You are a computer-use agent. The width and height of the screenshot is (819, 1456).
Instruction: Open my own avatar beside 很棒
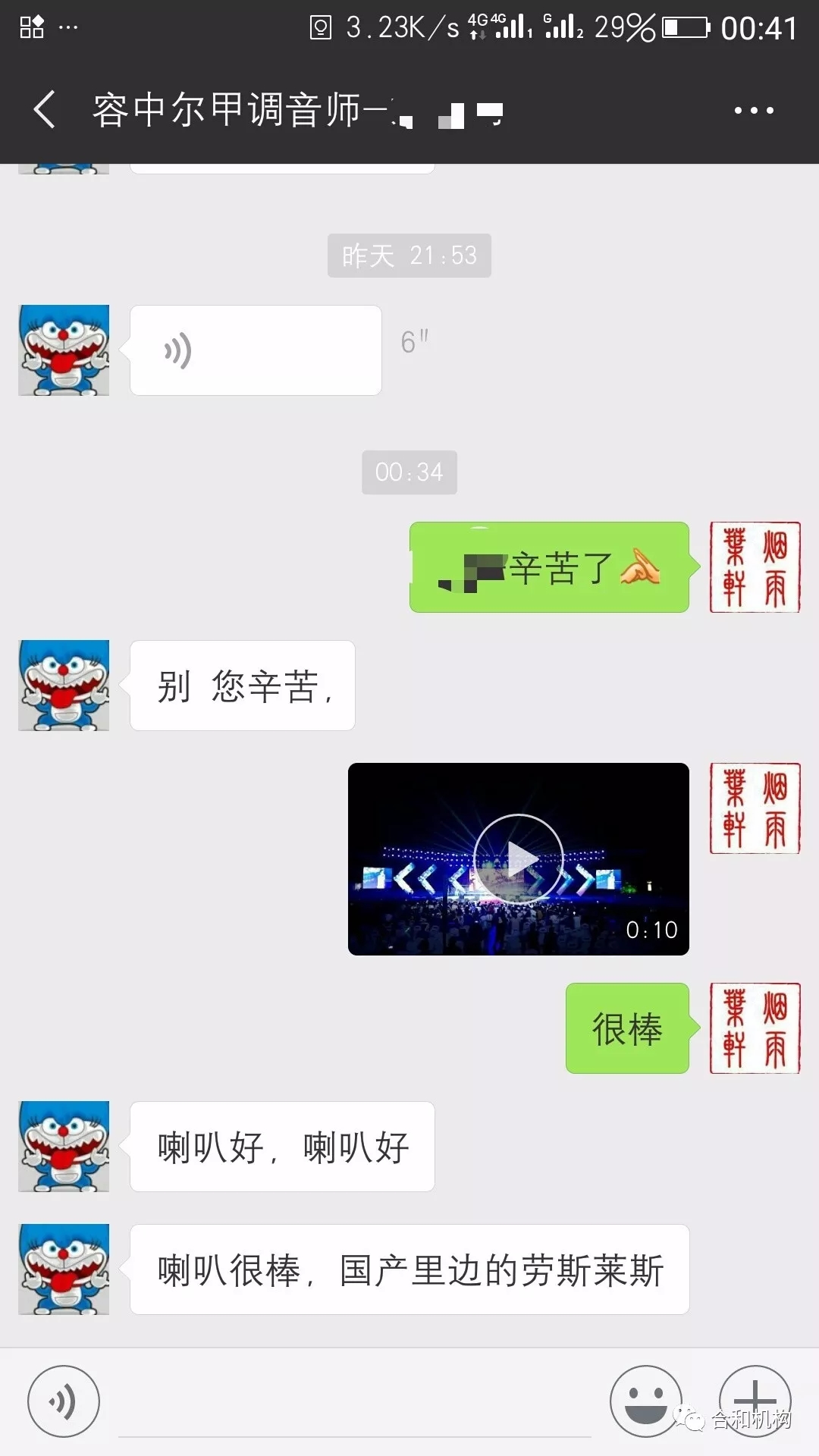(x=755, y=1028)
